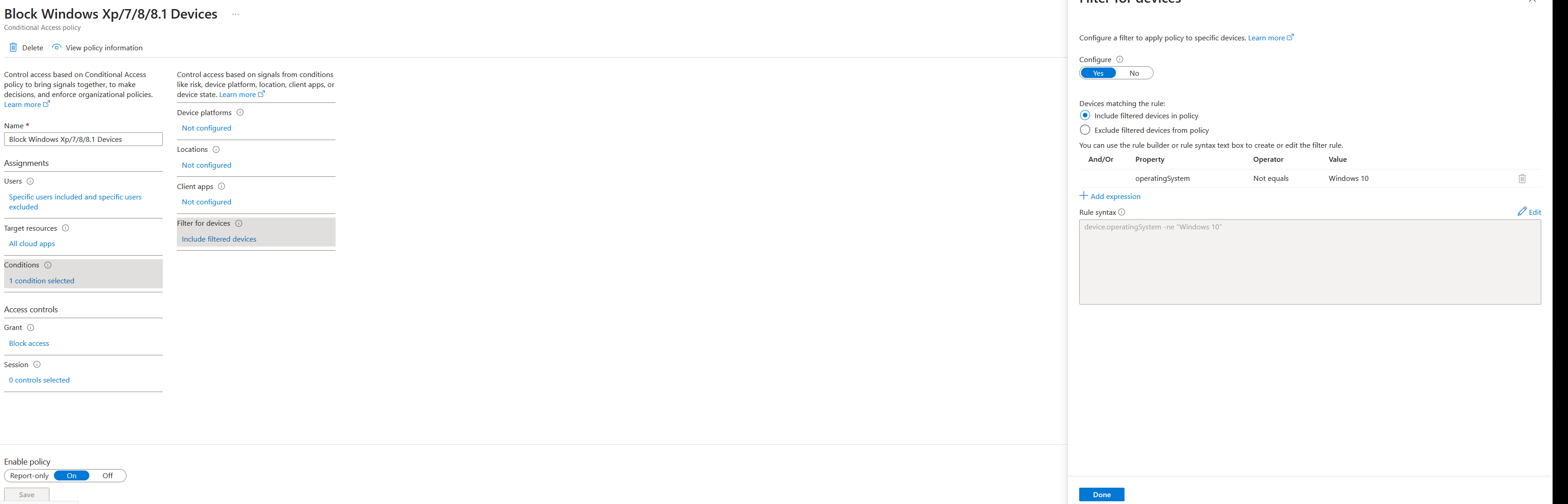Viewport: 1568px width, 504px height.
Task: Open All cloud apps target resources
Action: (x=32, y=243)
